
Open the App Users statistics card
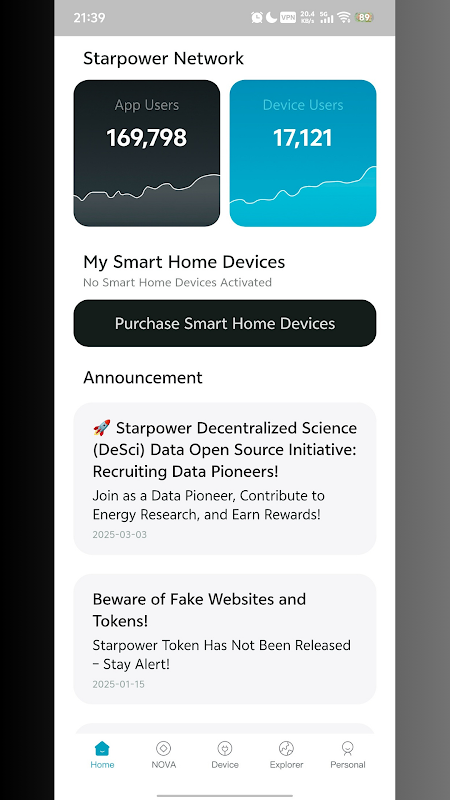coord(147,153)
